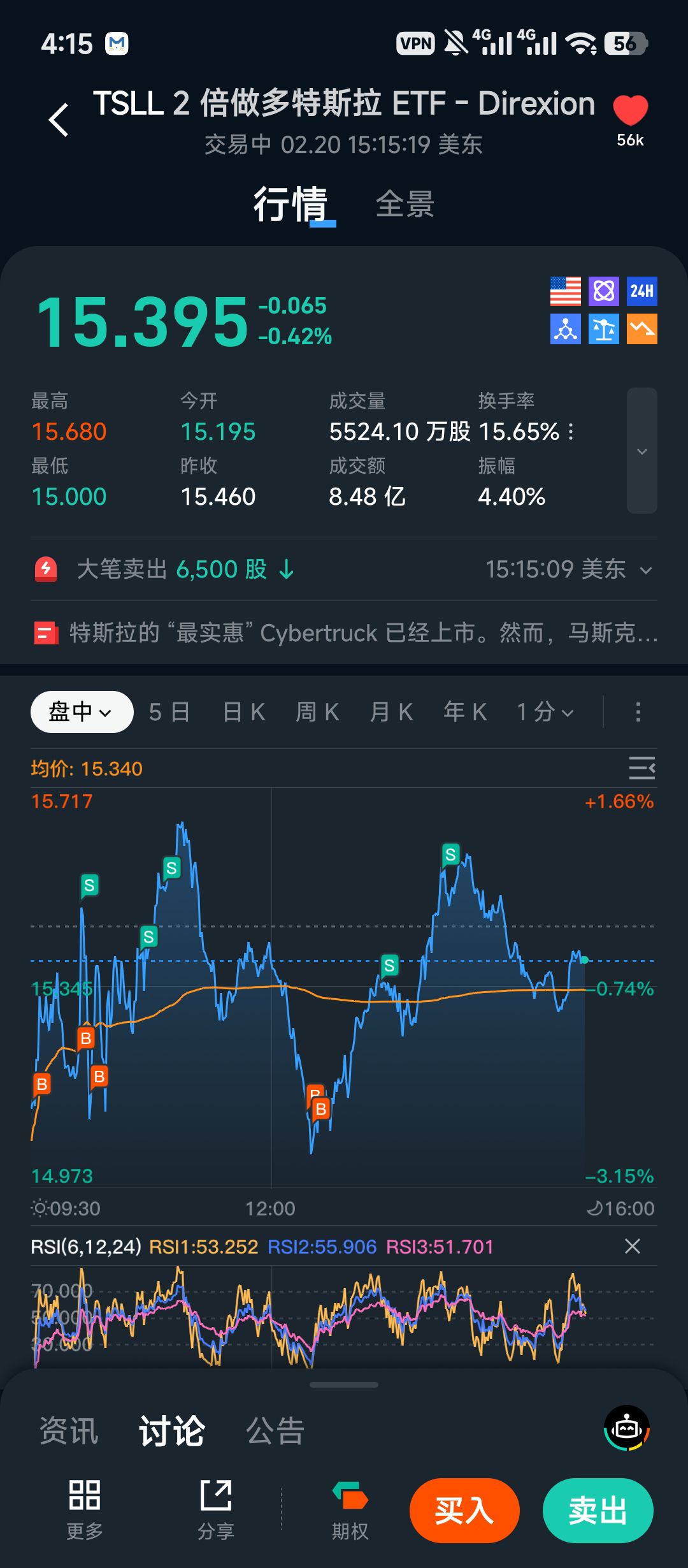Open the 盘中 chart period dropdown

click(x=82, y=712)
